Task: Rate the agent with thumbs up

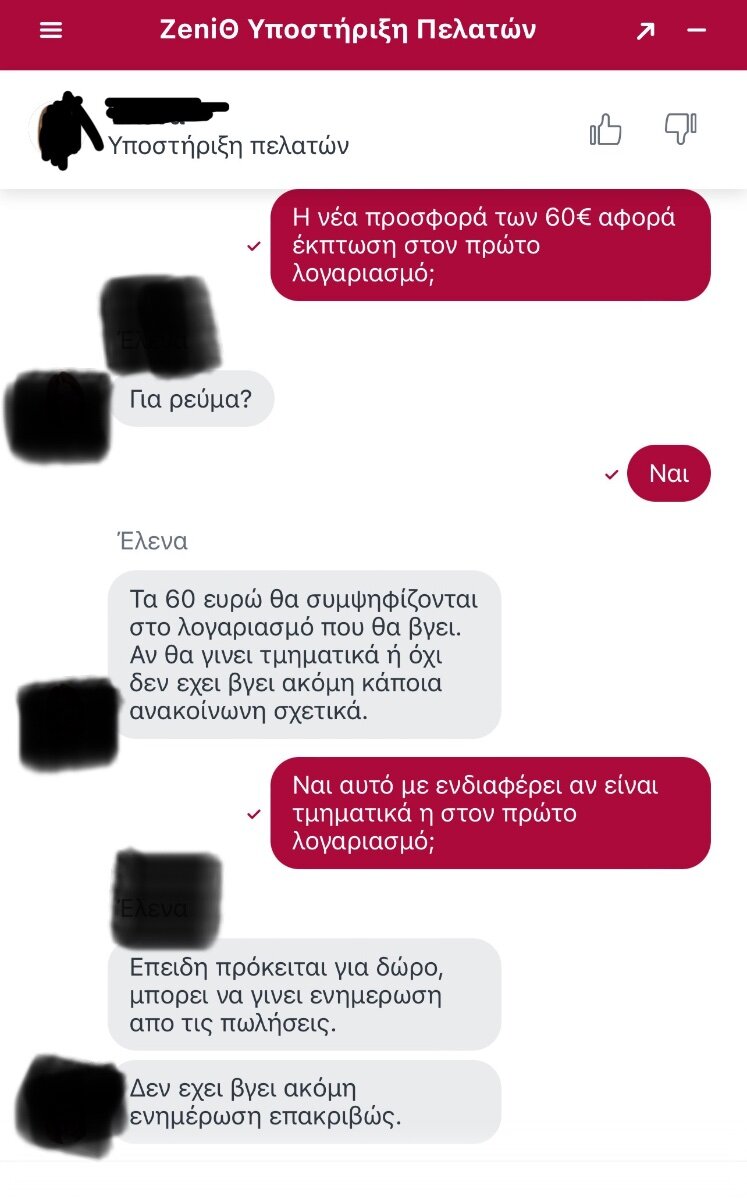Action: [x=605, y=129]
